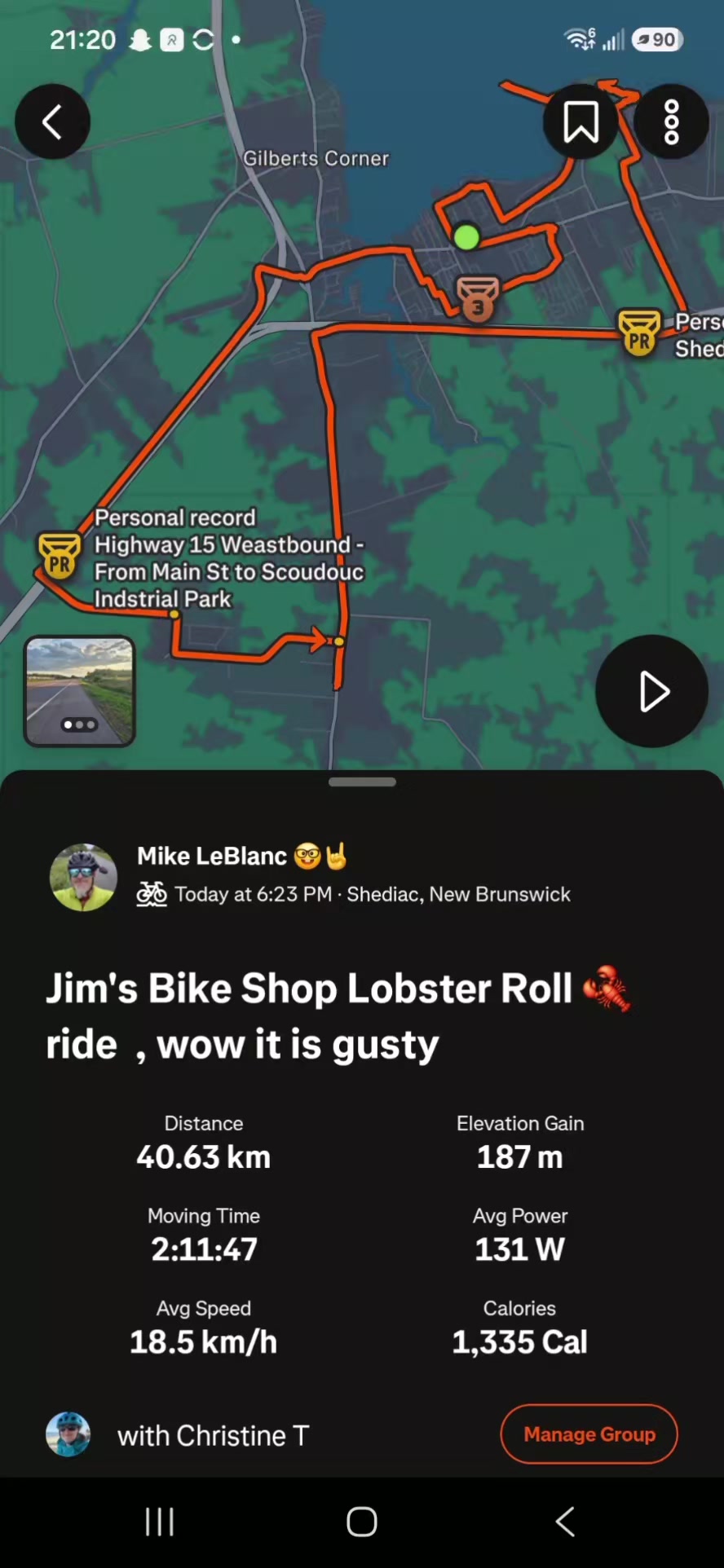This screenshot has width=724, height=1568.
Task: Tap the Highway 15 Weastbound PR badge
Action: coord(60,556)
